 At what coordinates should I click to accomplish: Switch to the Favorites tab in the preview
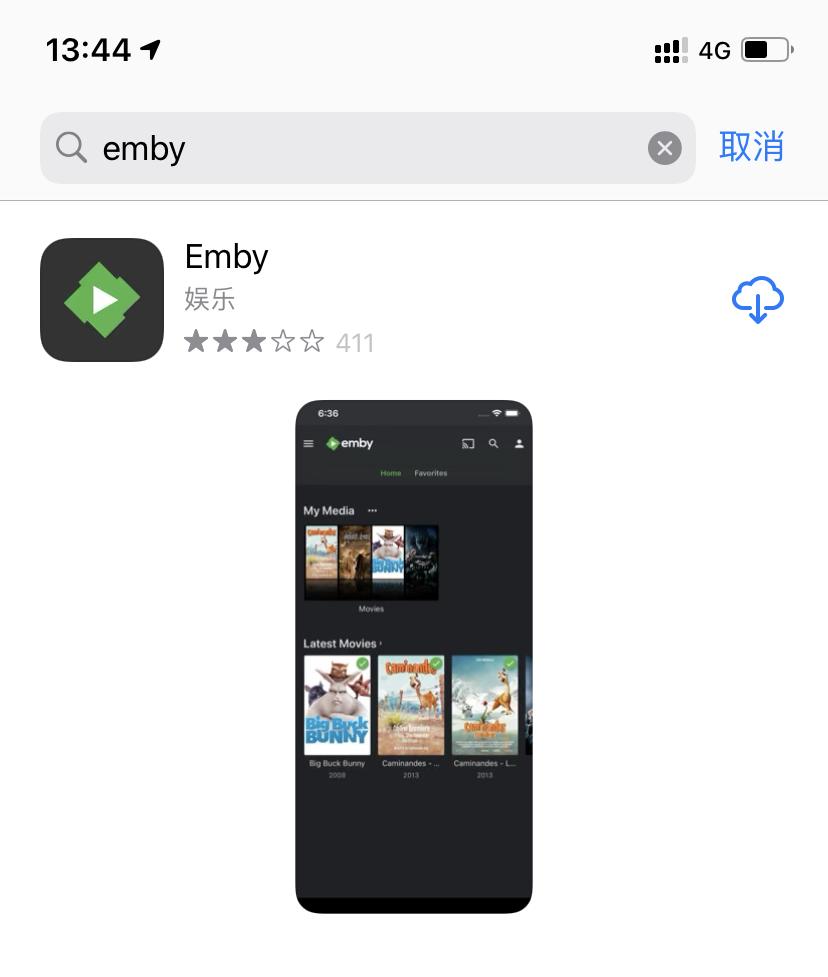coord(431,473)
